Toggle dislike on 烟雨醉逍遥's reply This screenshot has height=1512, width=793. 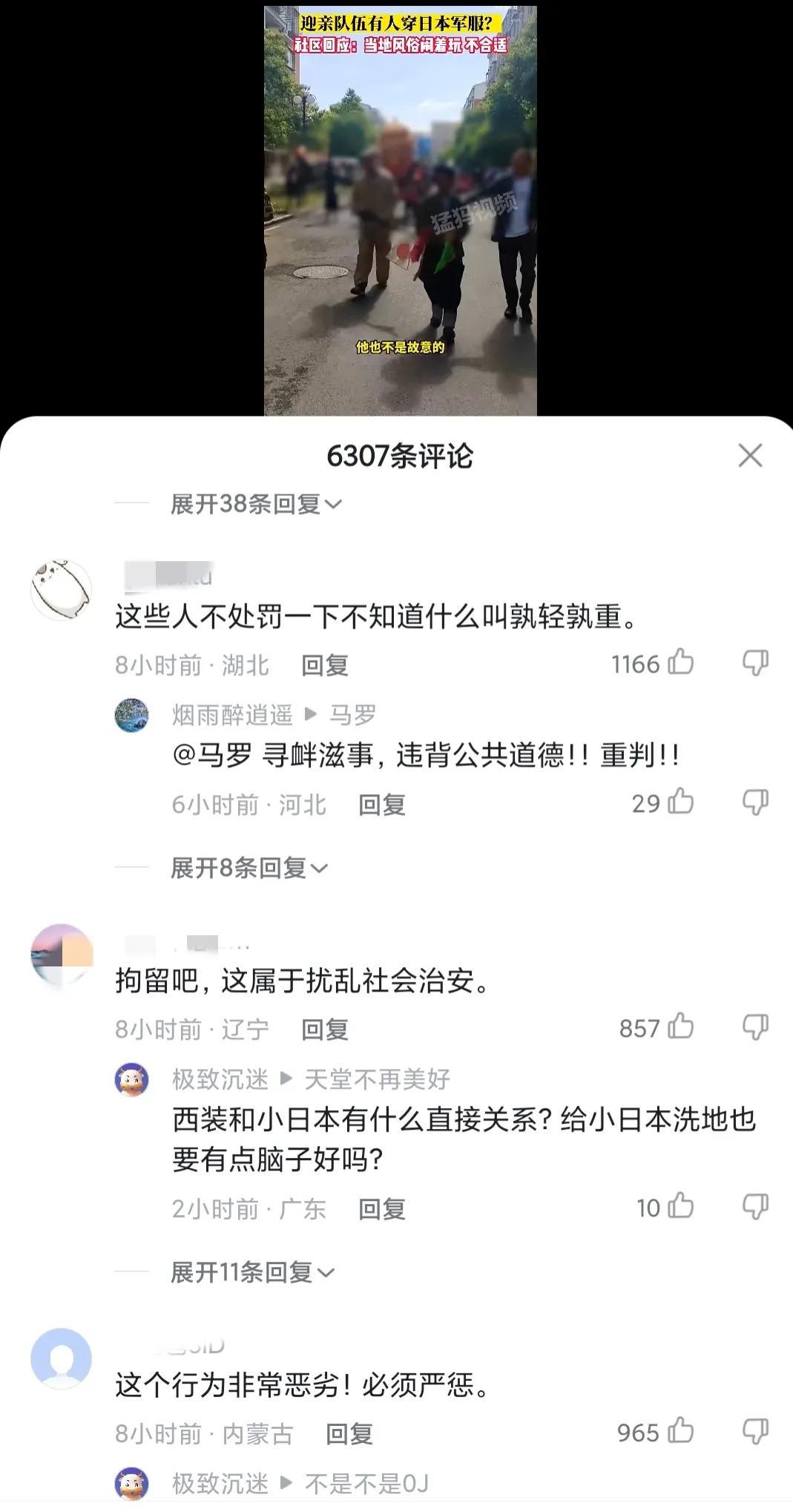pyautogui.click(x=755, y=802)
